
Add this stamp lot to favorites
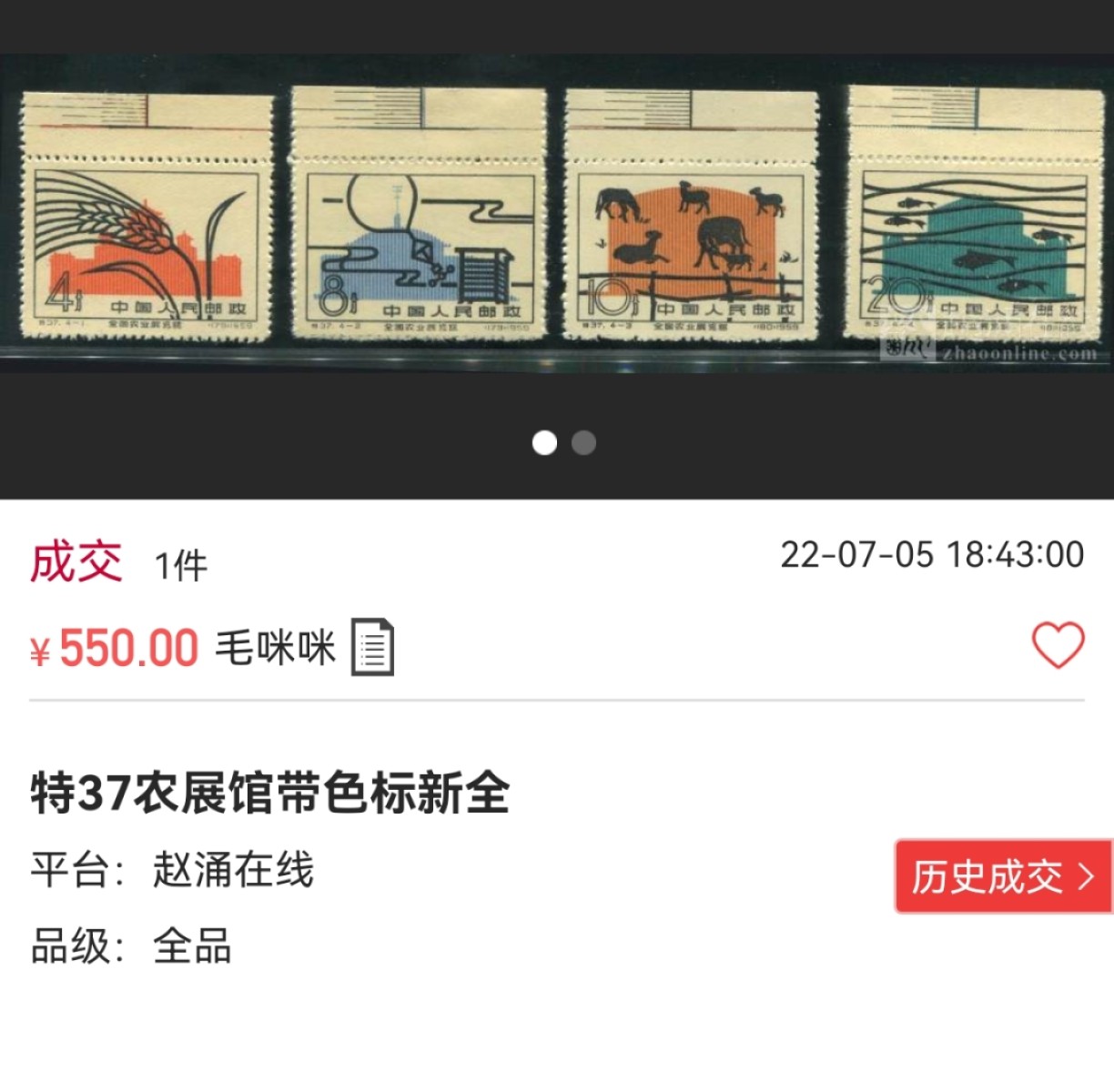(x=1058, y=645)
